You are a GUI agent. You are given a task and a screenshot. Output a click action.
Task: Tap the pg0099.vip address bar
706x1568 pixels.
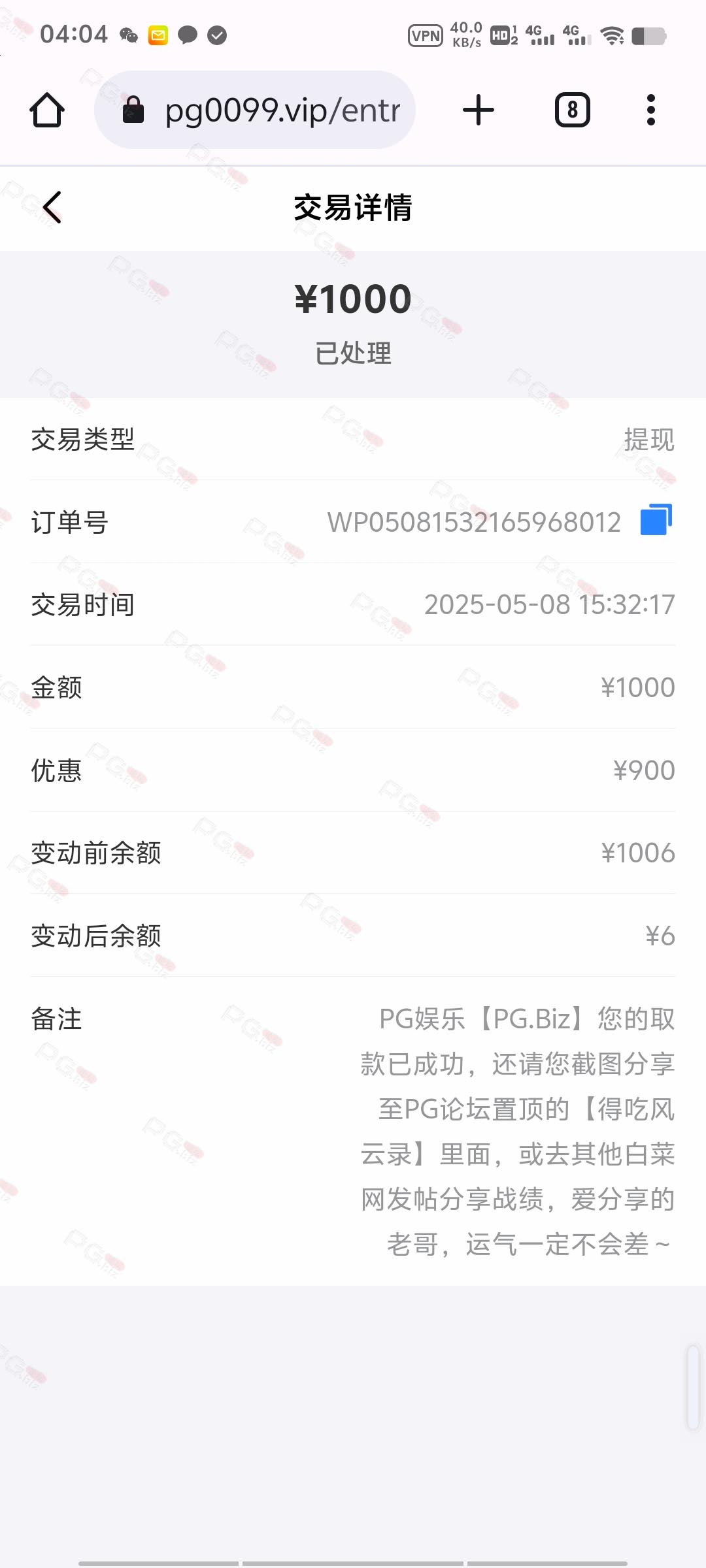tap(255, 110)
